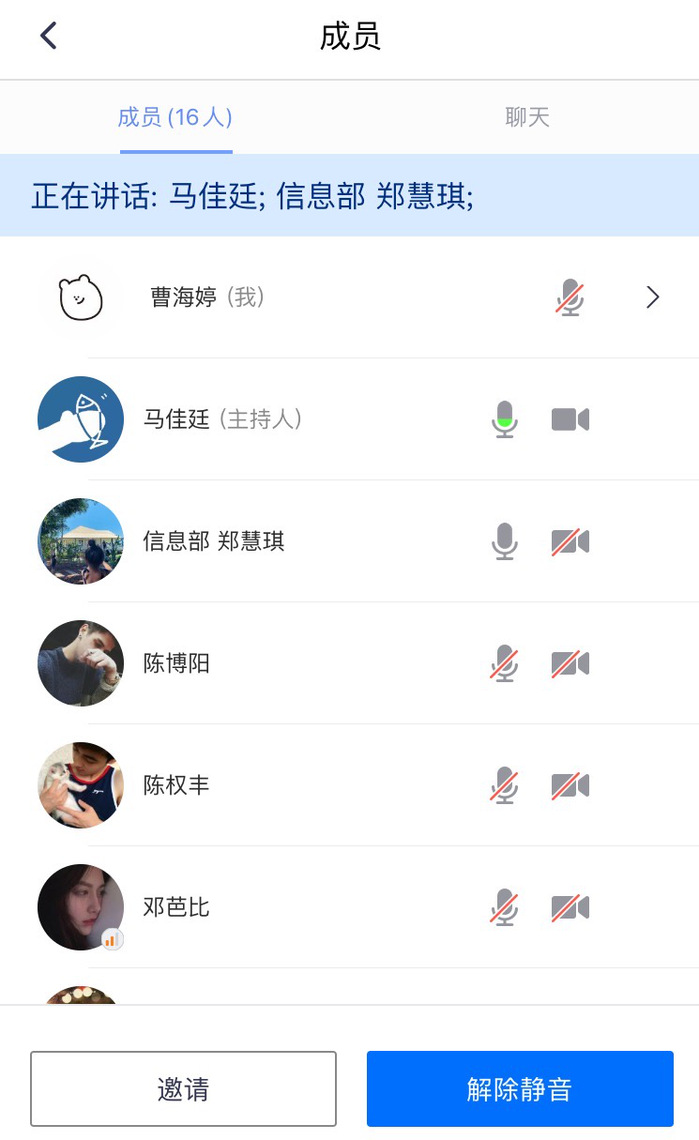Tap the camera-off icon for 信息部 郑慧琪

[x=570, y=542]
